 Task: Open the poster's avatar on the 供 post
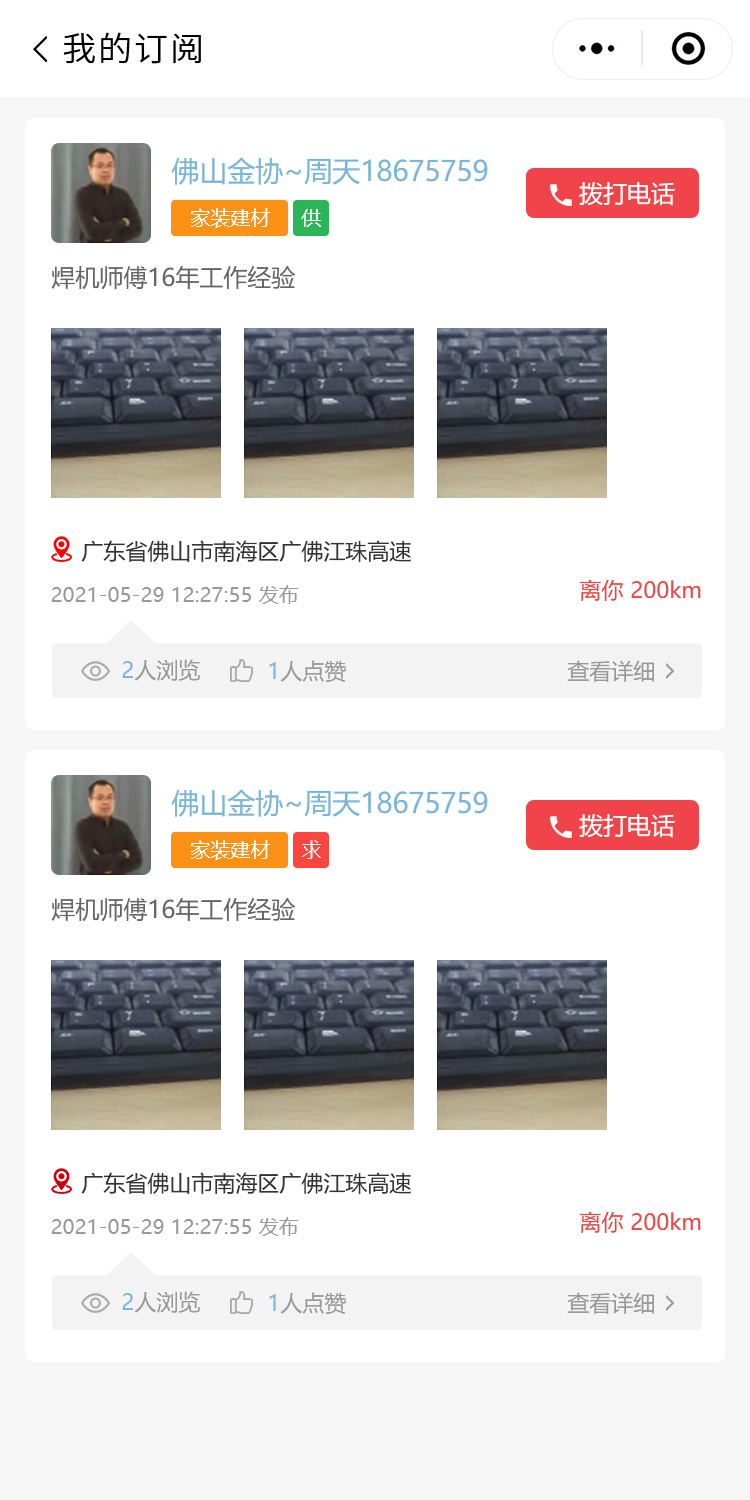[x=101, y=193]
